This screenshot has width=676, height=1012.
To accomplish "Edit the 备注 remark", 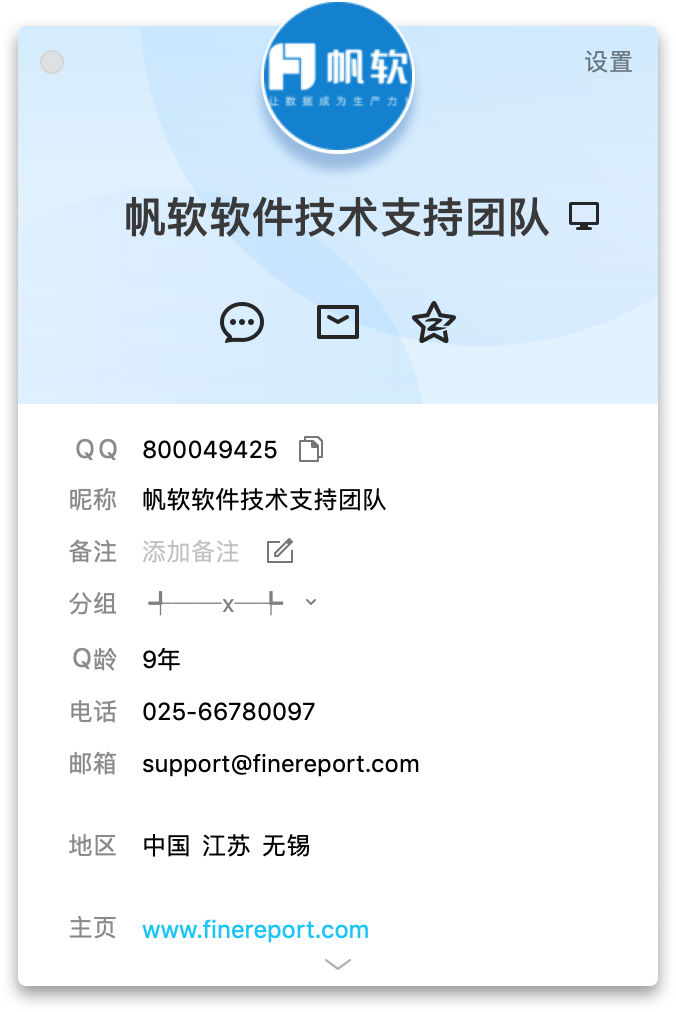I will click(280, 551).
